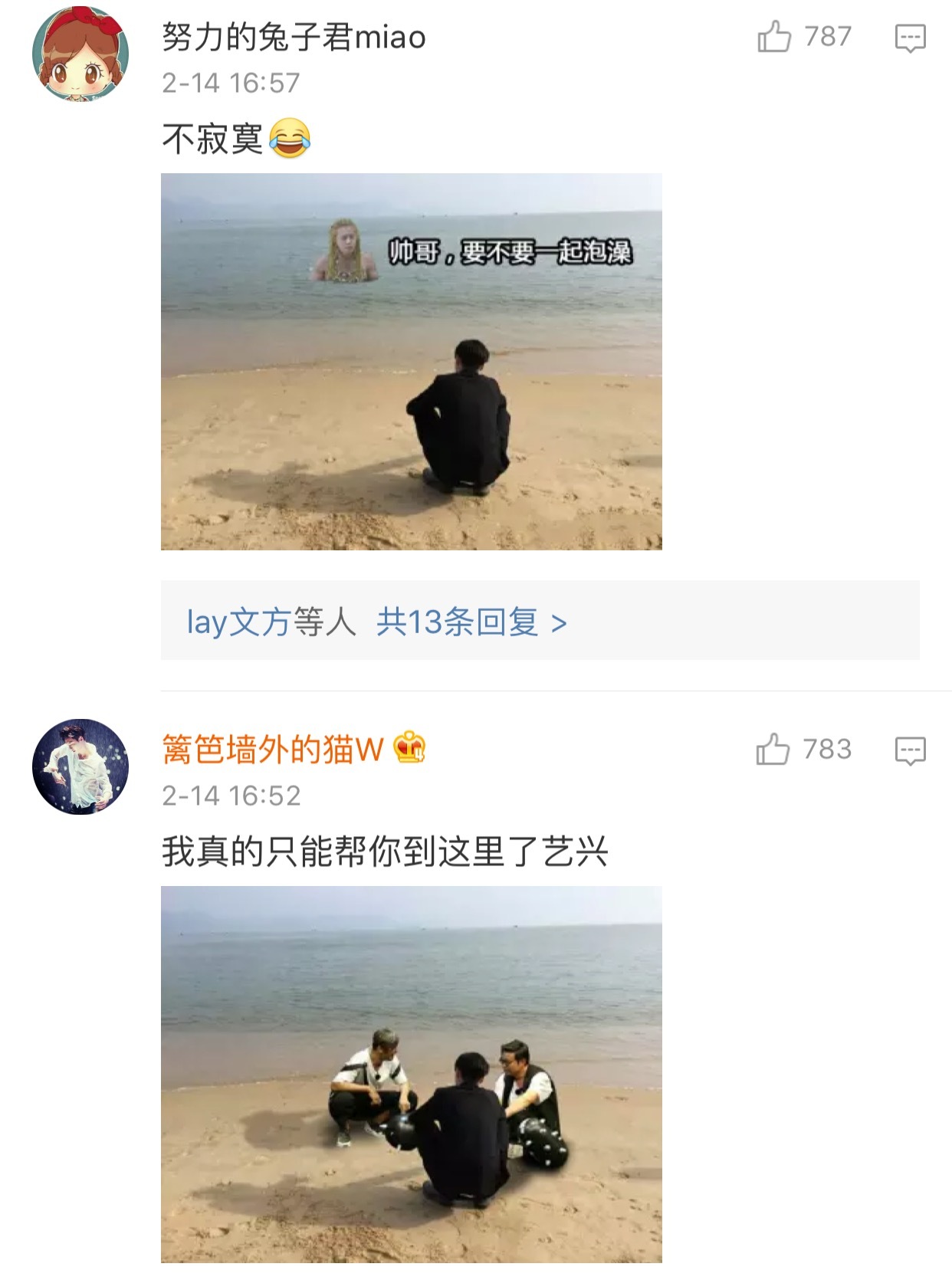The image size is (952, 1280).
Task: Open more options for 努力的兔子君miao's comment
Action: click(x=912, y=34)
